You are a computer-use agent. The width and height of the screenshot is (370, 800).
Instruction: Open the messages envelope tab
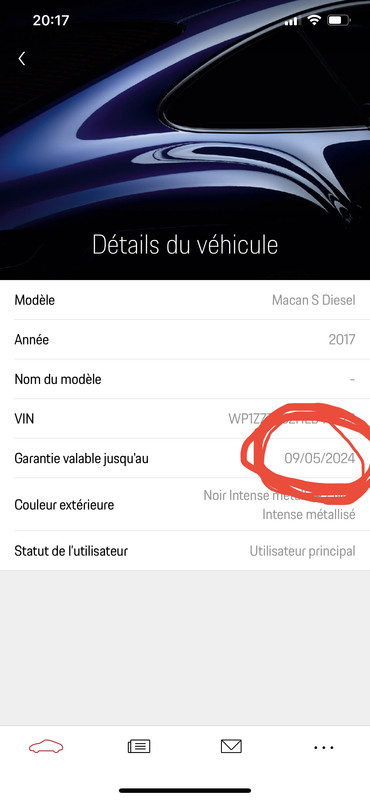231,747
